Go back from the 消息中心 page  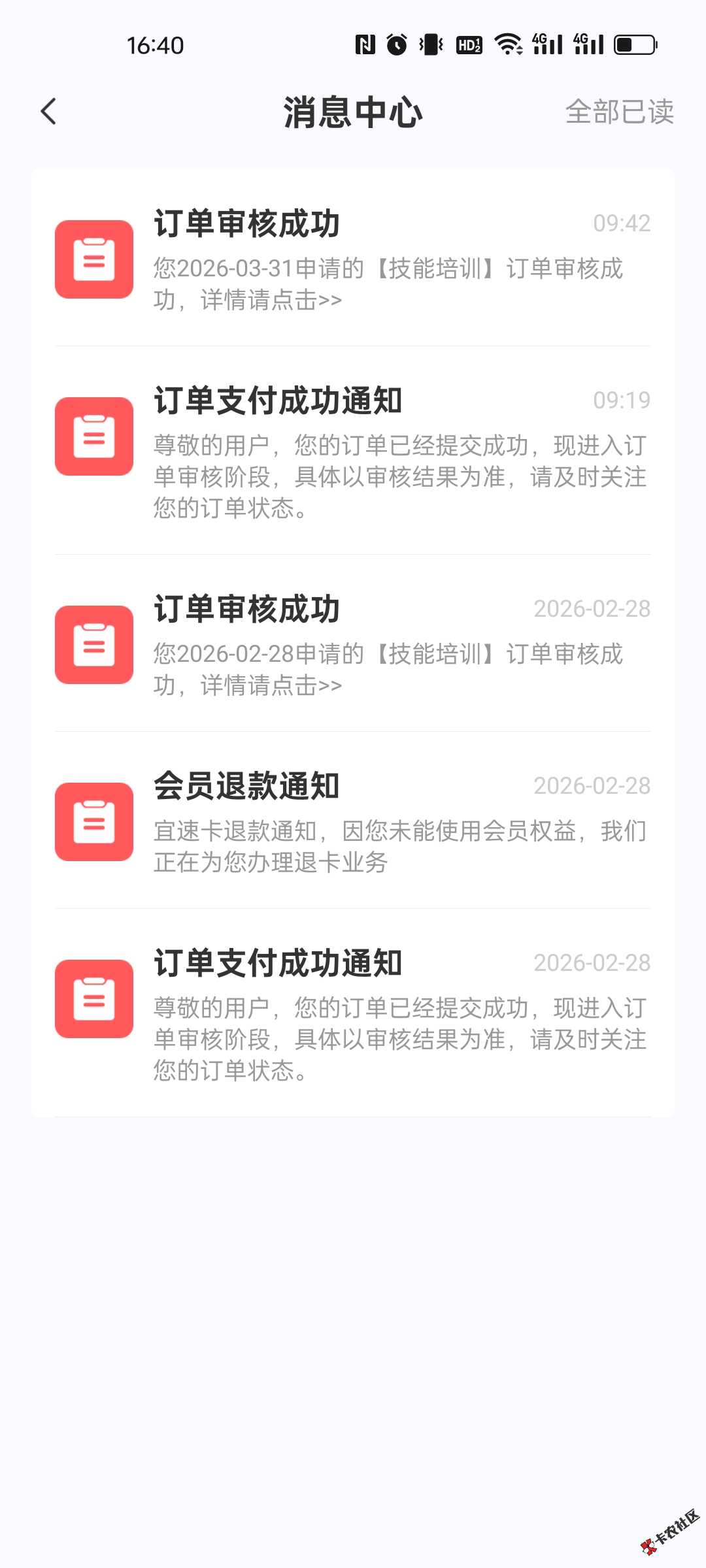pyautogui.click(x=48, y=112)
